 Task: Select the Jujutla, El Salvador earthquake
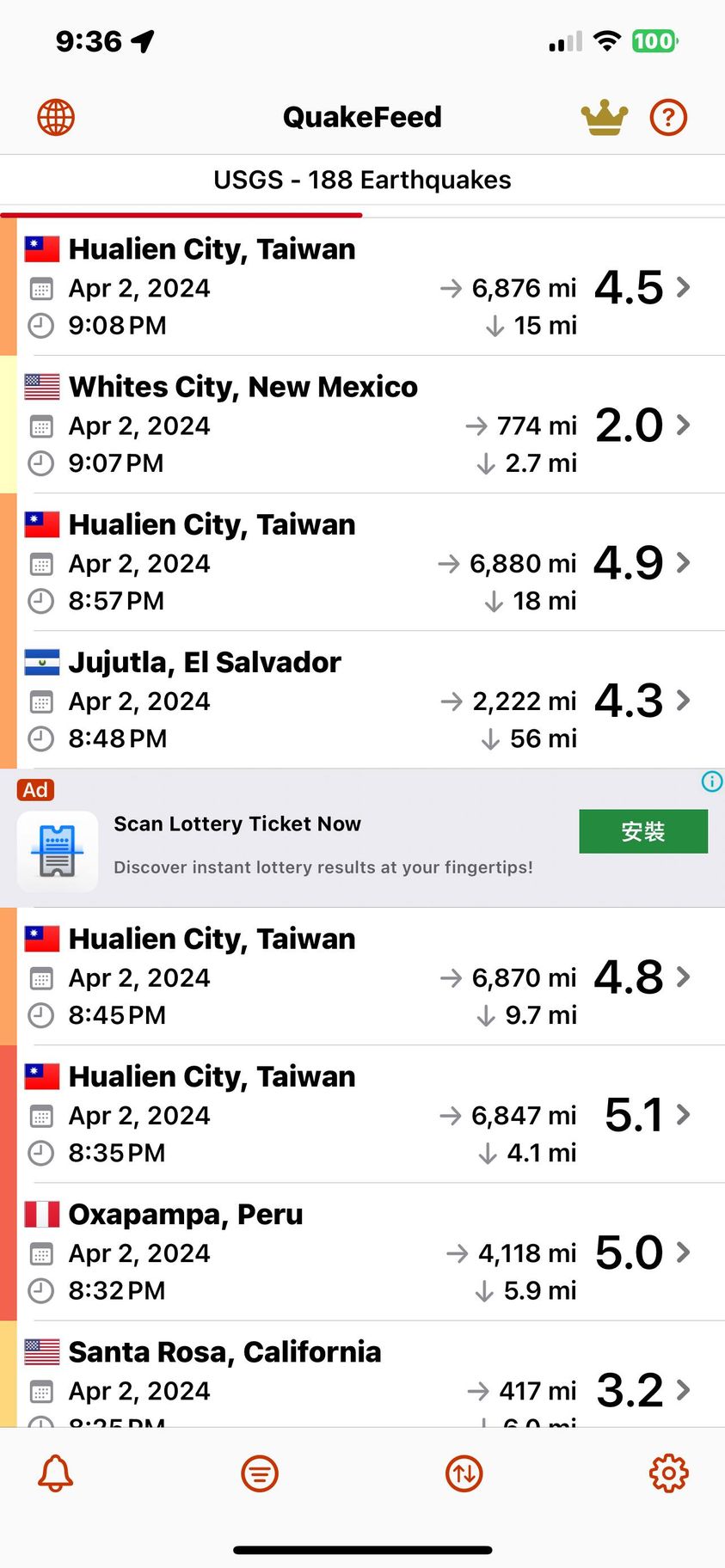[x=361, y=700]
